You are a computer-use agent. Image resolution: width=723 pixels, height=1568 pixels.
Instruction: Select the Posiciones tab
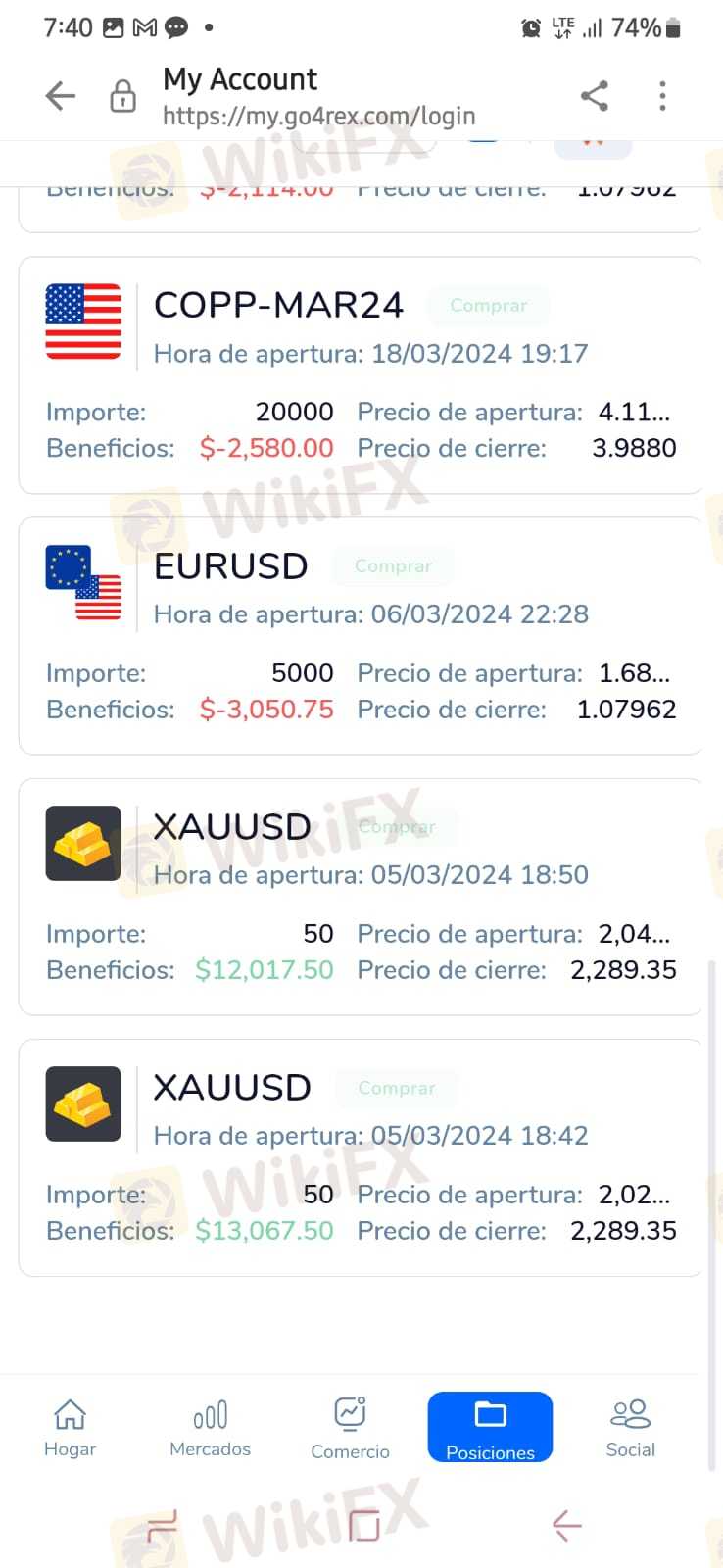pyautogui.click(x=490, y=1427)
